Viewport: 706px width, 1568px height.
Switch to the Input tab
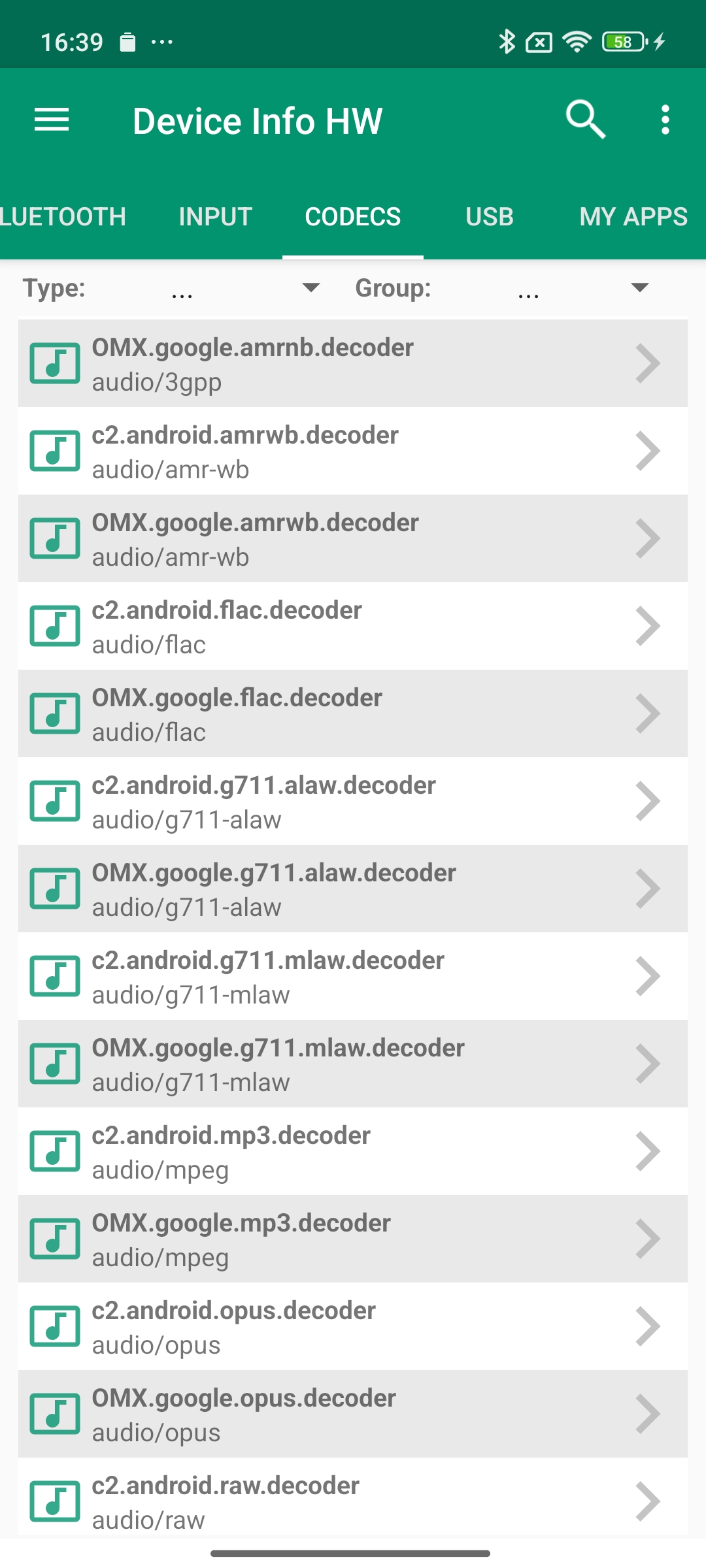[x=215, y=217]
